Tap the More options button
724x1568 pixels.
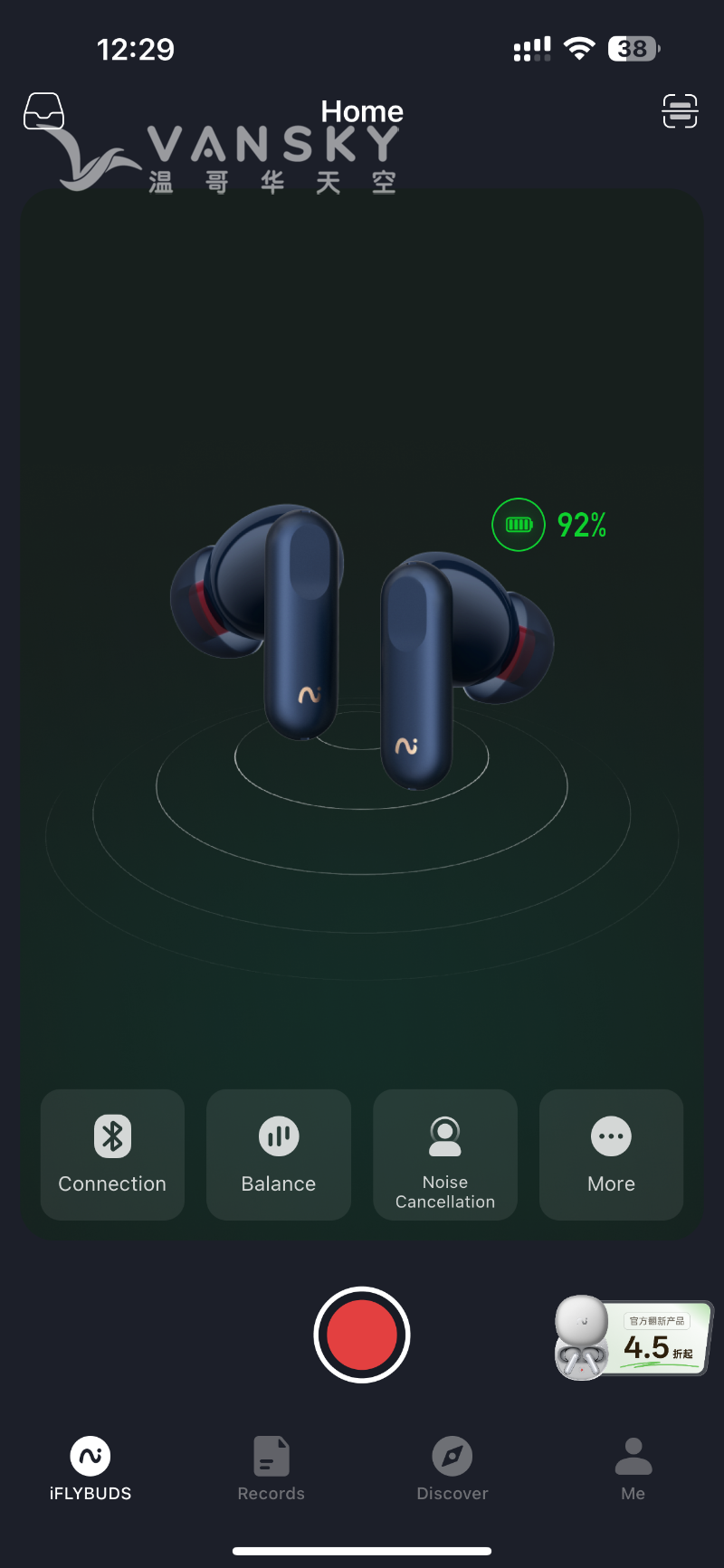coord(611,1155)
